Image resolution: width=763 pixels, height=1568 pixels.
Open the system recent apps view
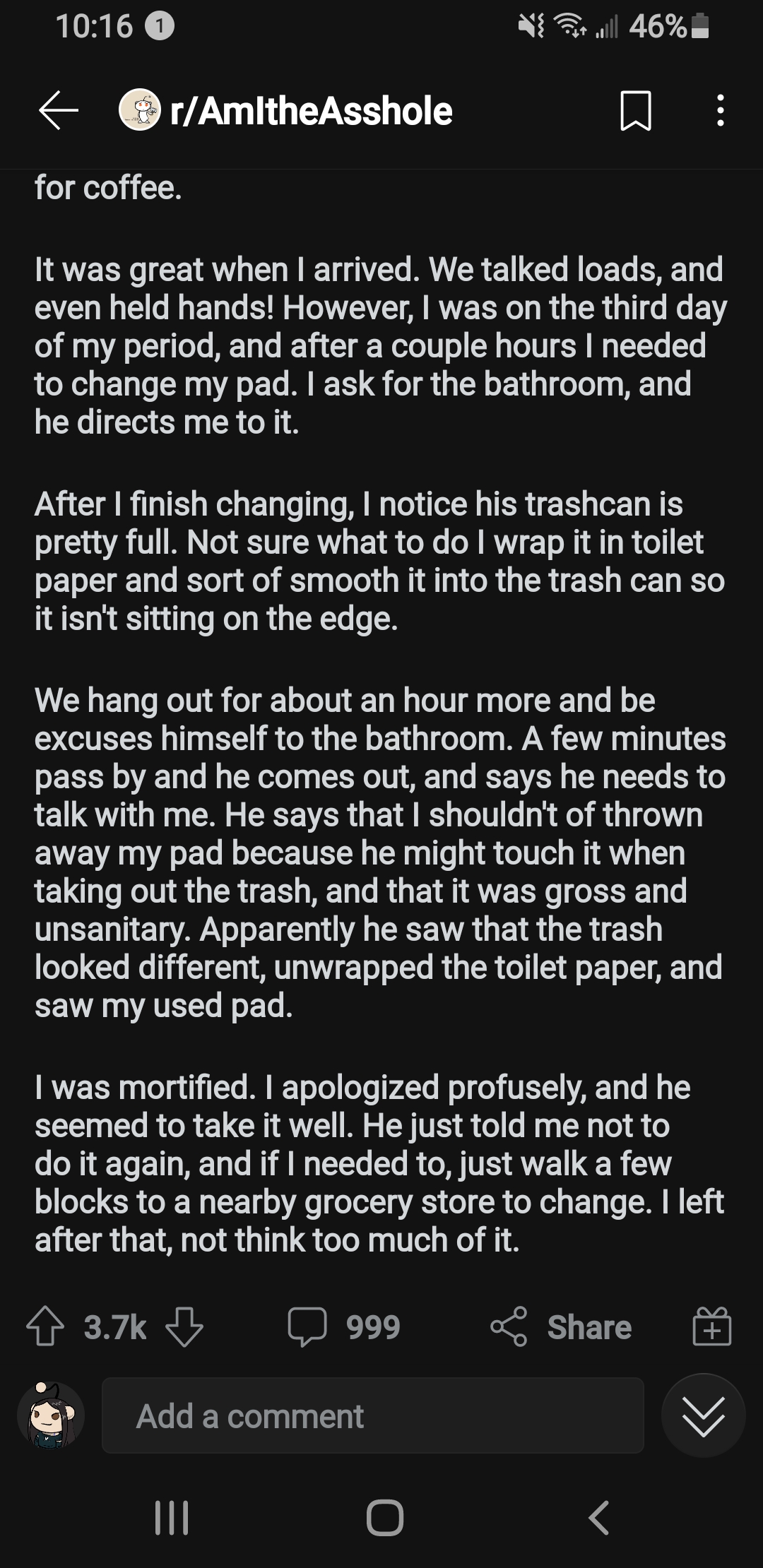click(x=172, y=1517)
